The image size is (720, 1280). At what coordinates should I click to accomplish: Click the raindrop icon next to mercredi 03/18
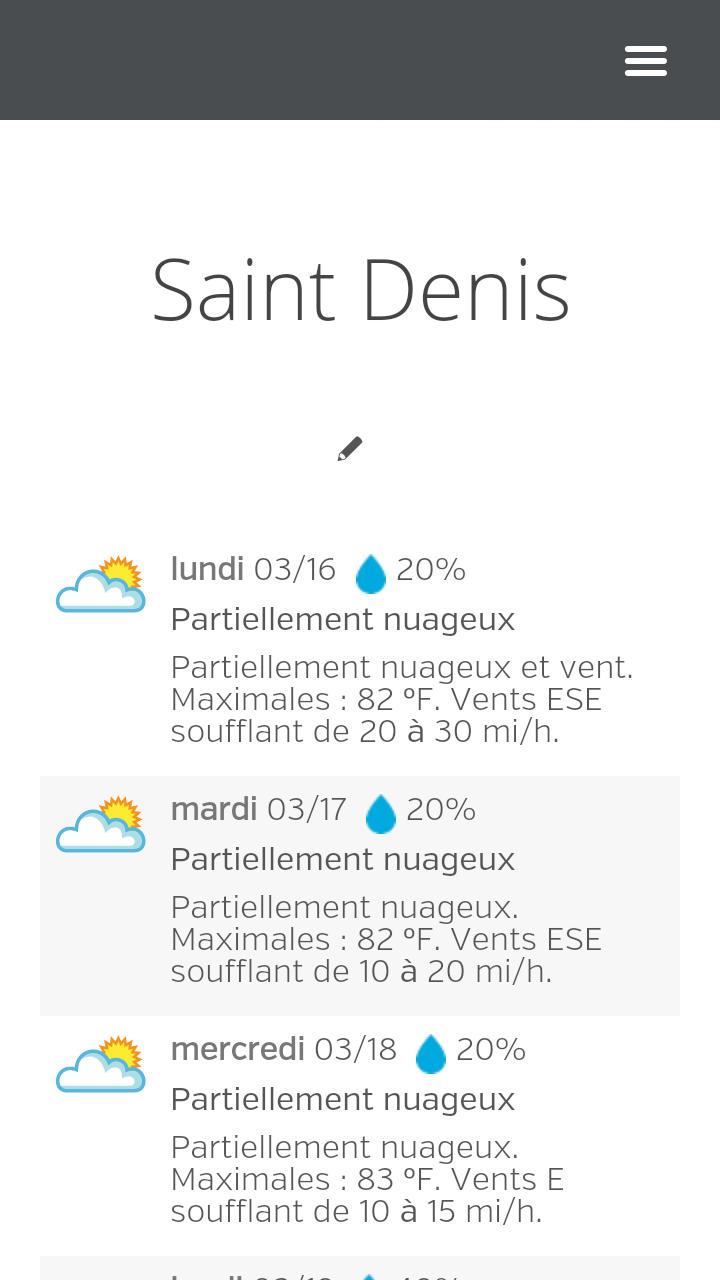(431, 1052)
